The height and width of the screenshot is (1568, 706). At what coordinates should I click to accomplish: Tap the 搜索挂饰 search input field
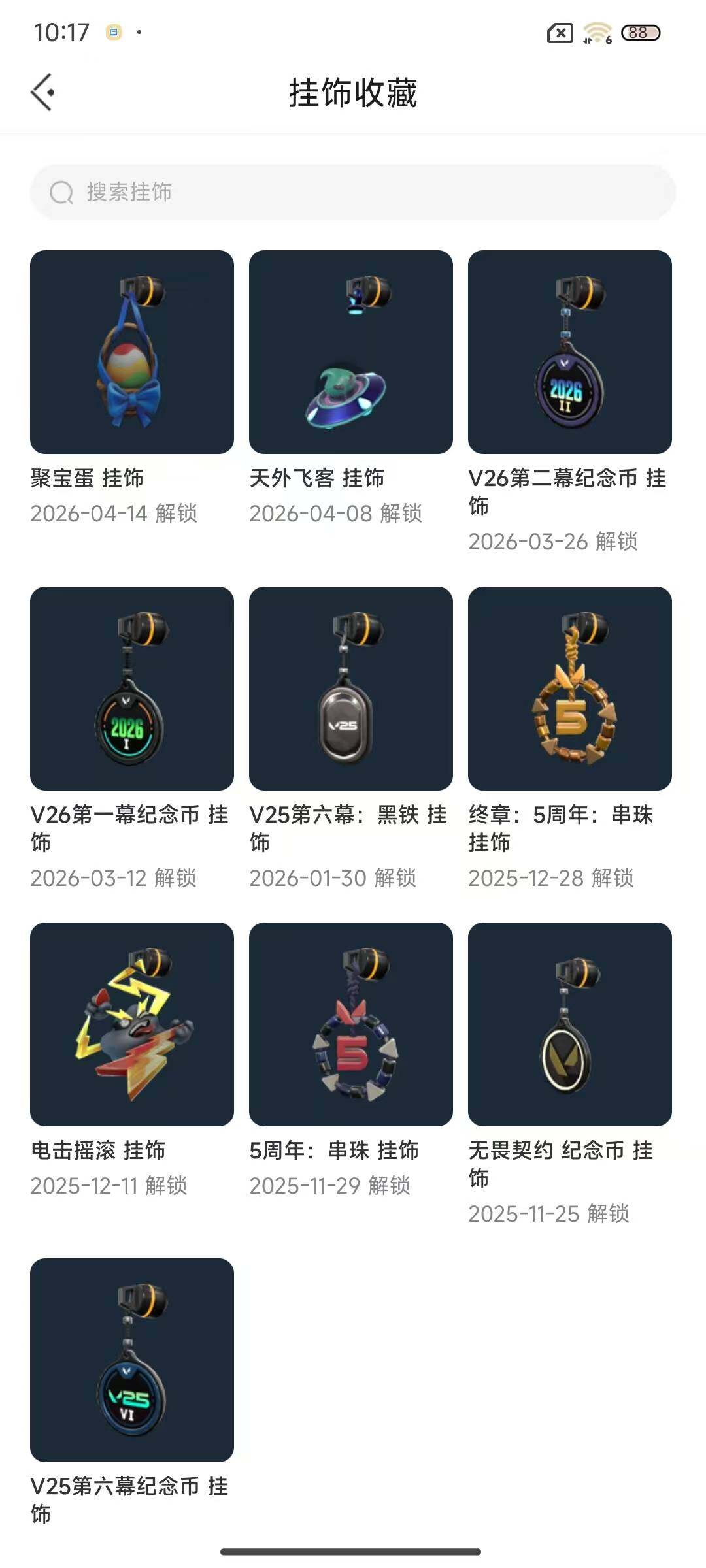pos(353,192)
